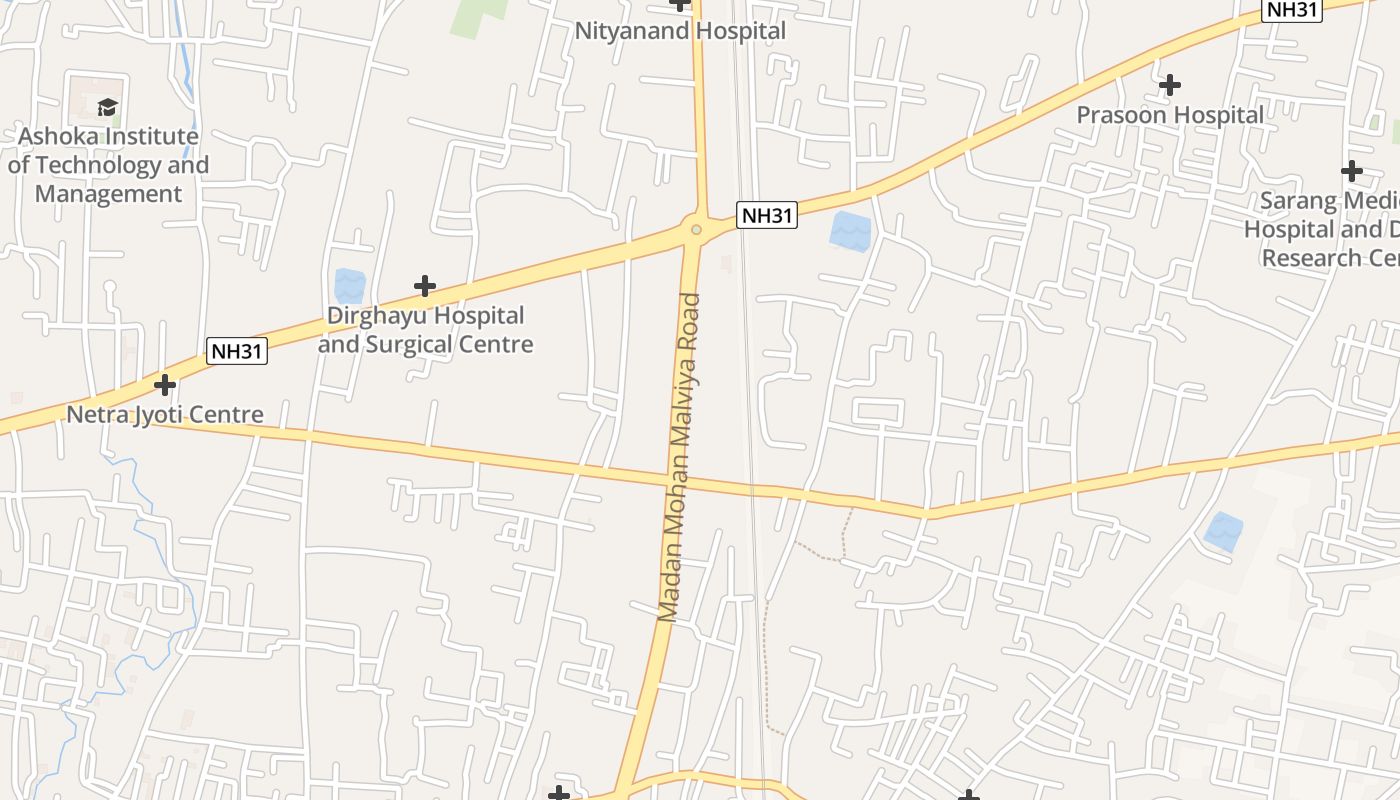This screenshot has height=800, width=1400.
Task: Open the Prasoon Hospital map pin
Action: point(1169,86)
